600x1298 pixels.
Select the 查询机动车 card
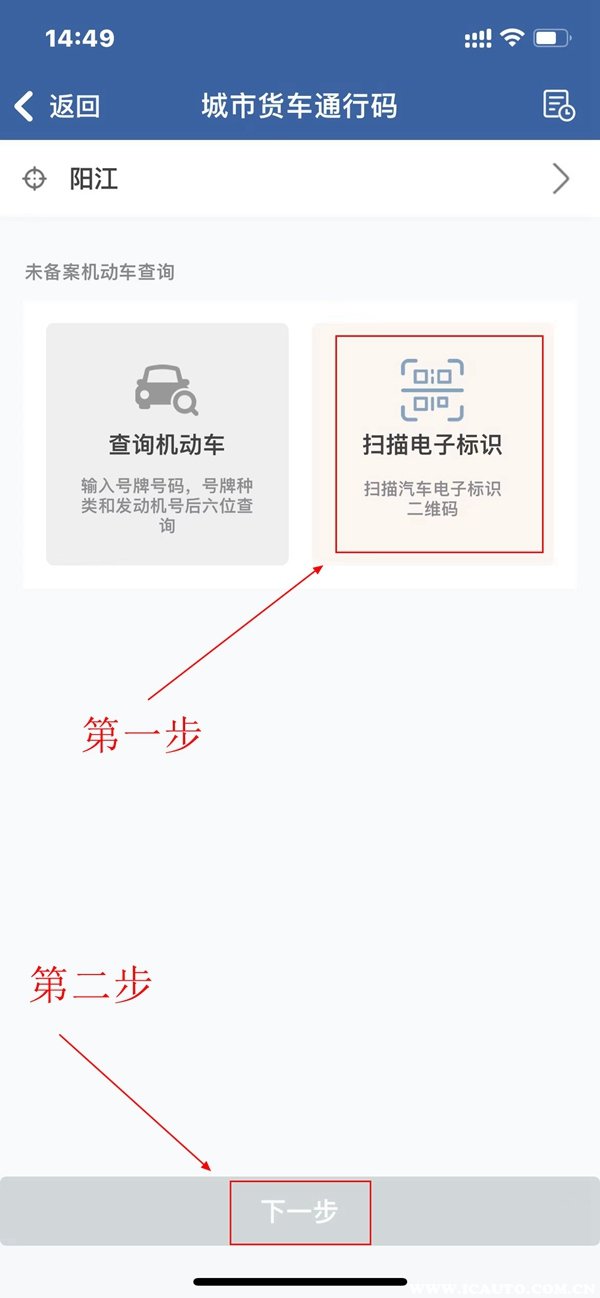click(167, 444)
